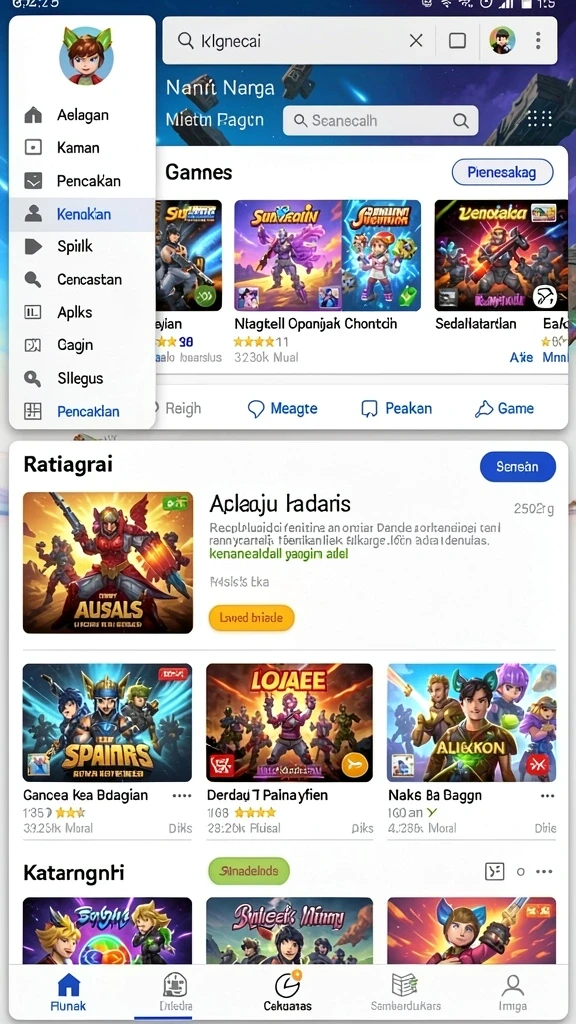This screenshot has height=1024, width=576.
Task: Select the green Sinadelnds chip
Action: coord(249,871)
